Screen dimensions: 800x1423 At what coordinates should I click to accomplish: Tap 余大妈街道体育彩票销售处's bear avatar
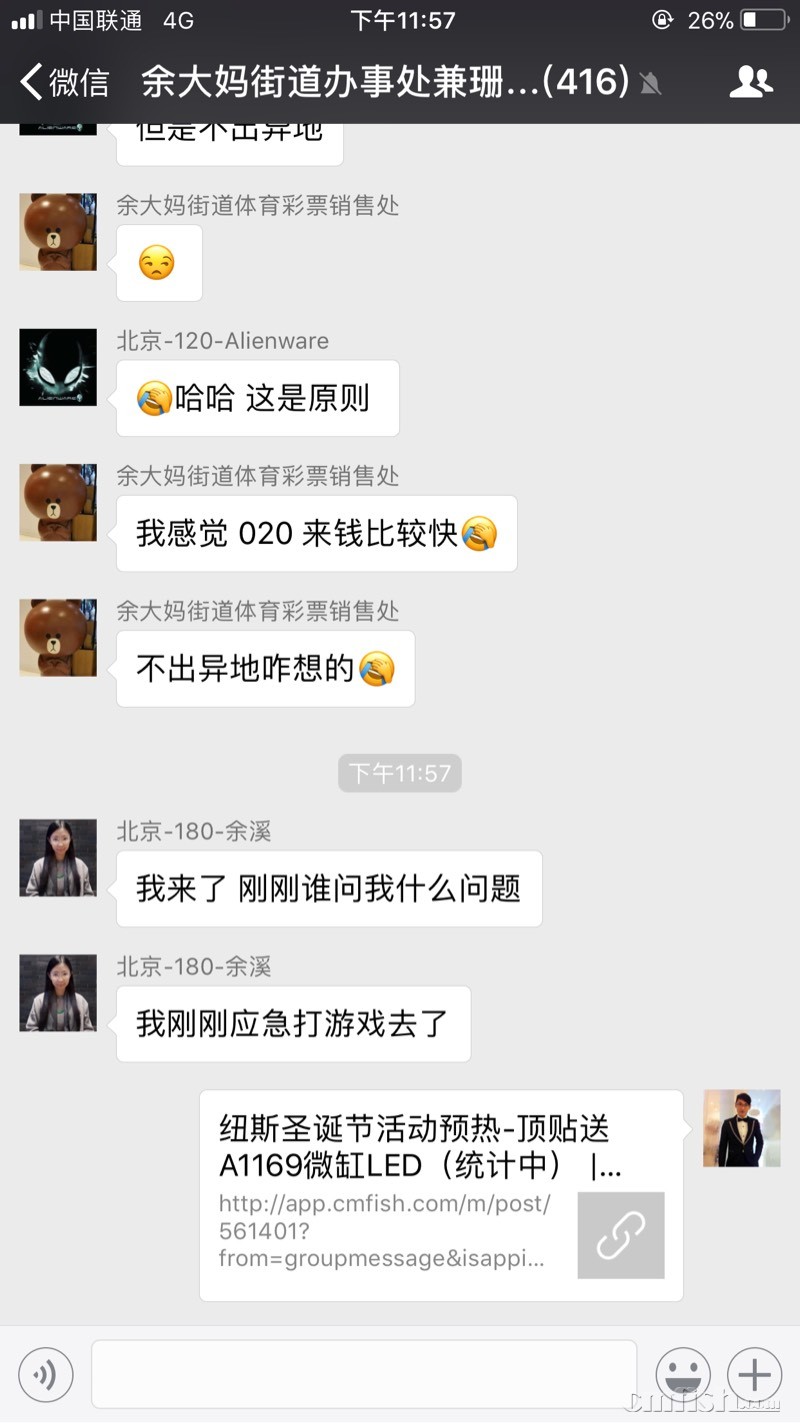(x=57, y=231)
